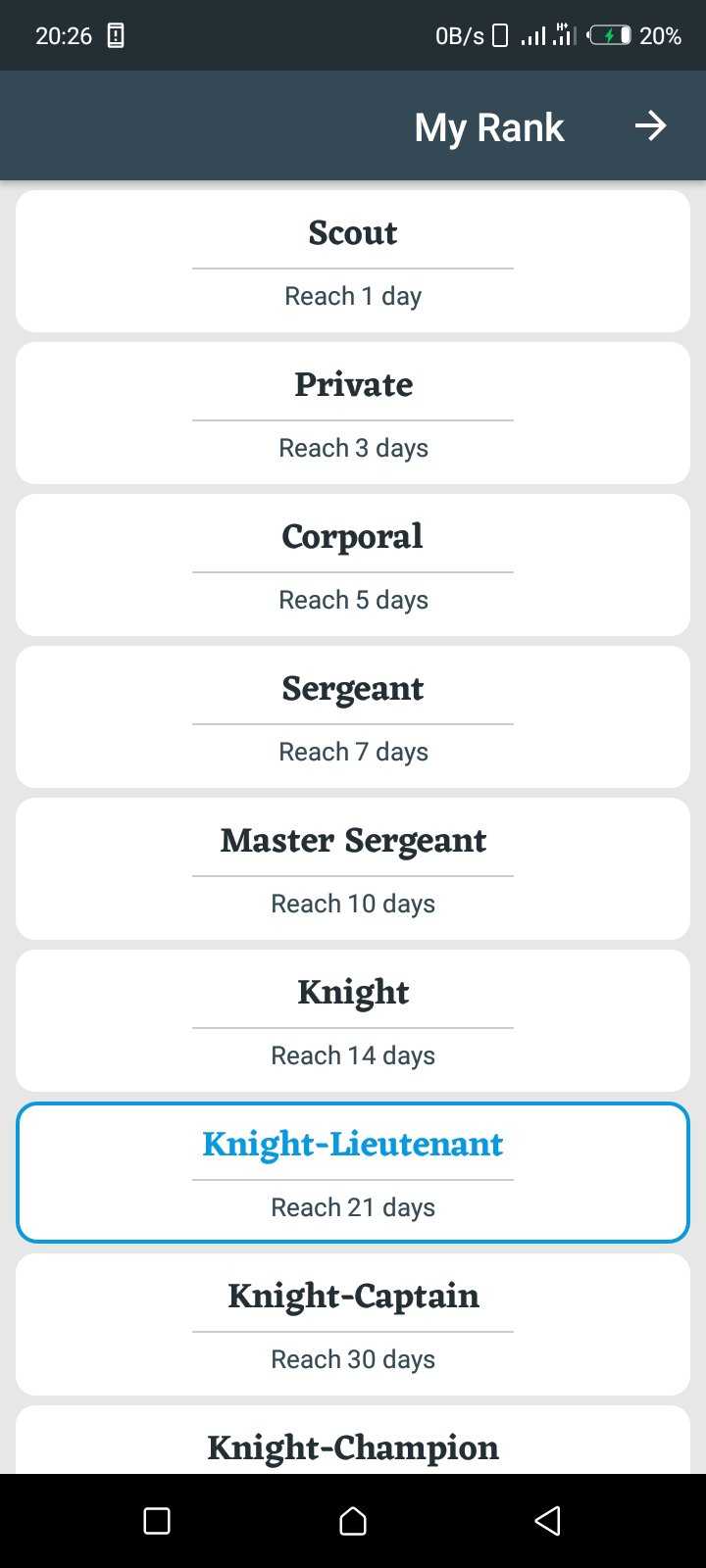Tap the highlighted Knight-Lieutenant card
The height and width of the screenshot is (1568, 706).
(x=353, y=1172)
